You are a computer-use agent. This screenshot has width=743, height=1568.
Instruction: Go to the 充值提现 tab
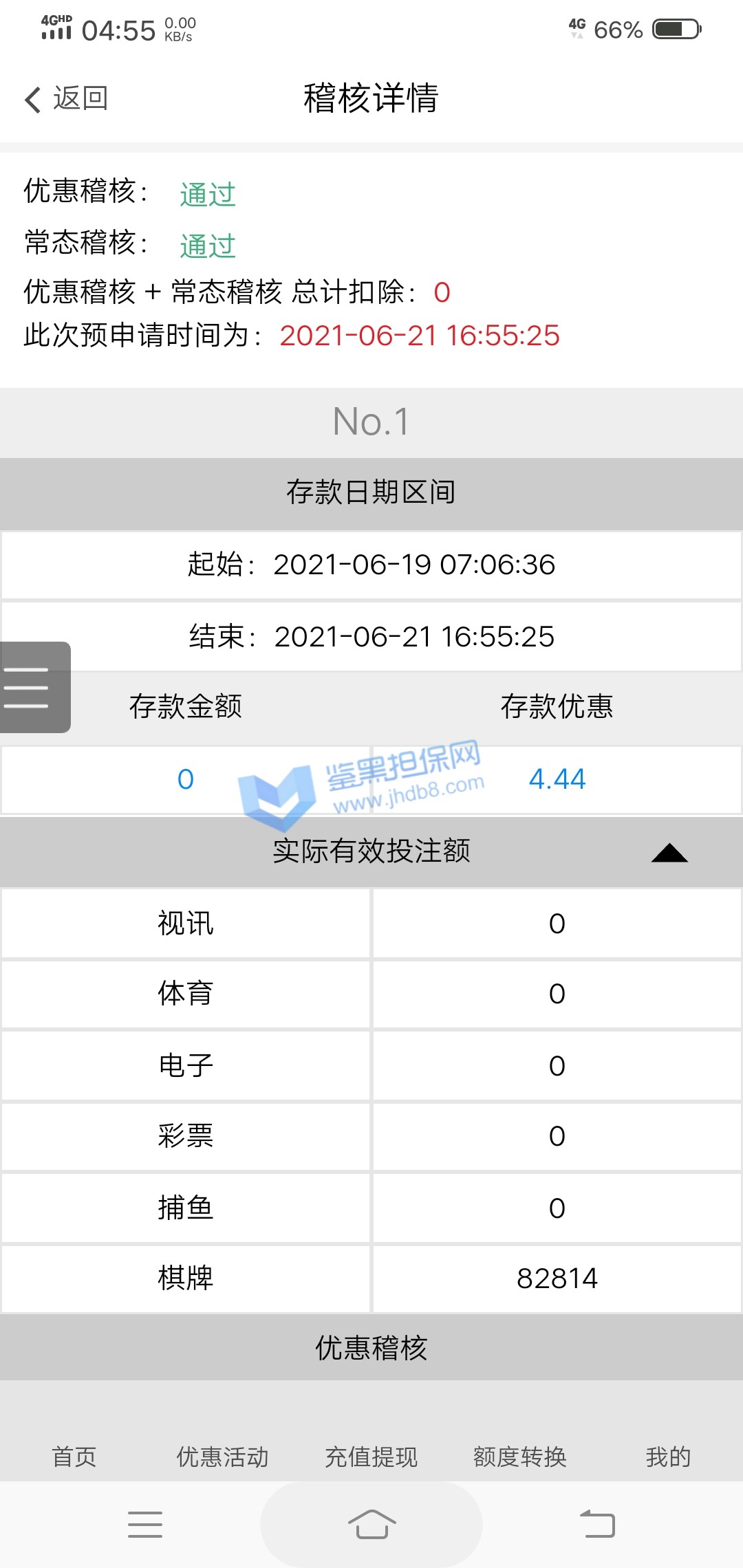coord(371,1457)
